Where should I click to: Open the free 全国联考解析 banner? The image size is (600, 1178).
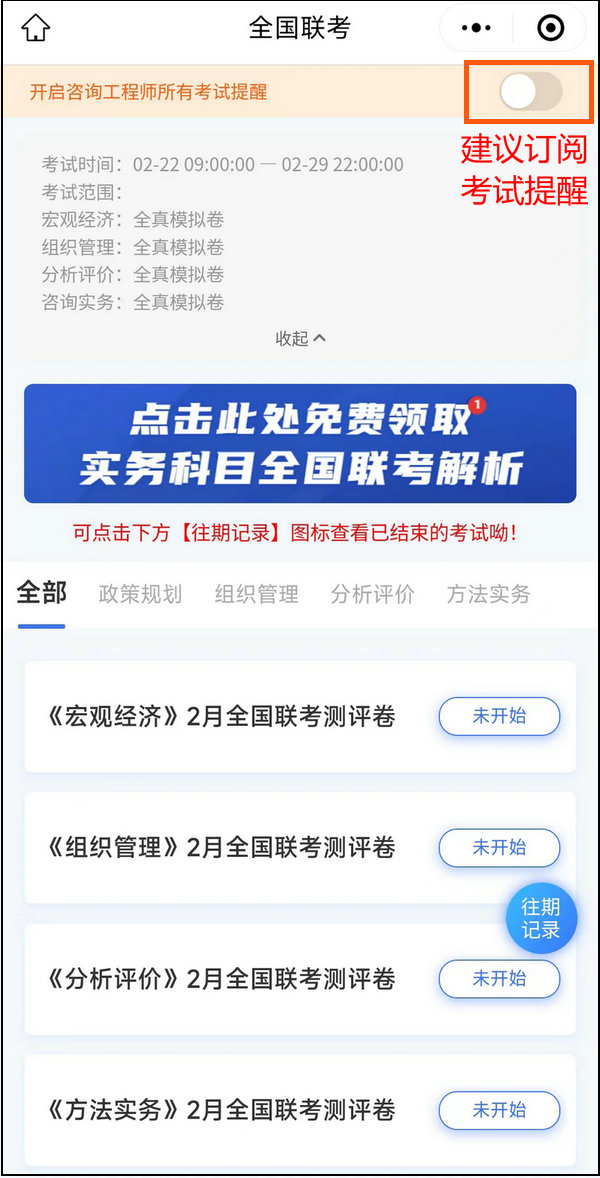click(300, 443)
